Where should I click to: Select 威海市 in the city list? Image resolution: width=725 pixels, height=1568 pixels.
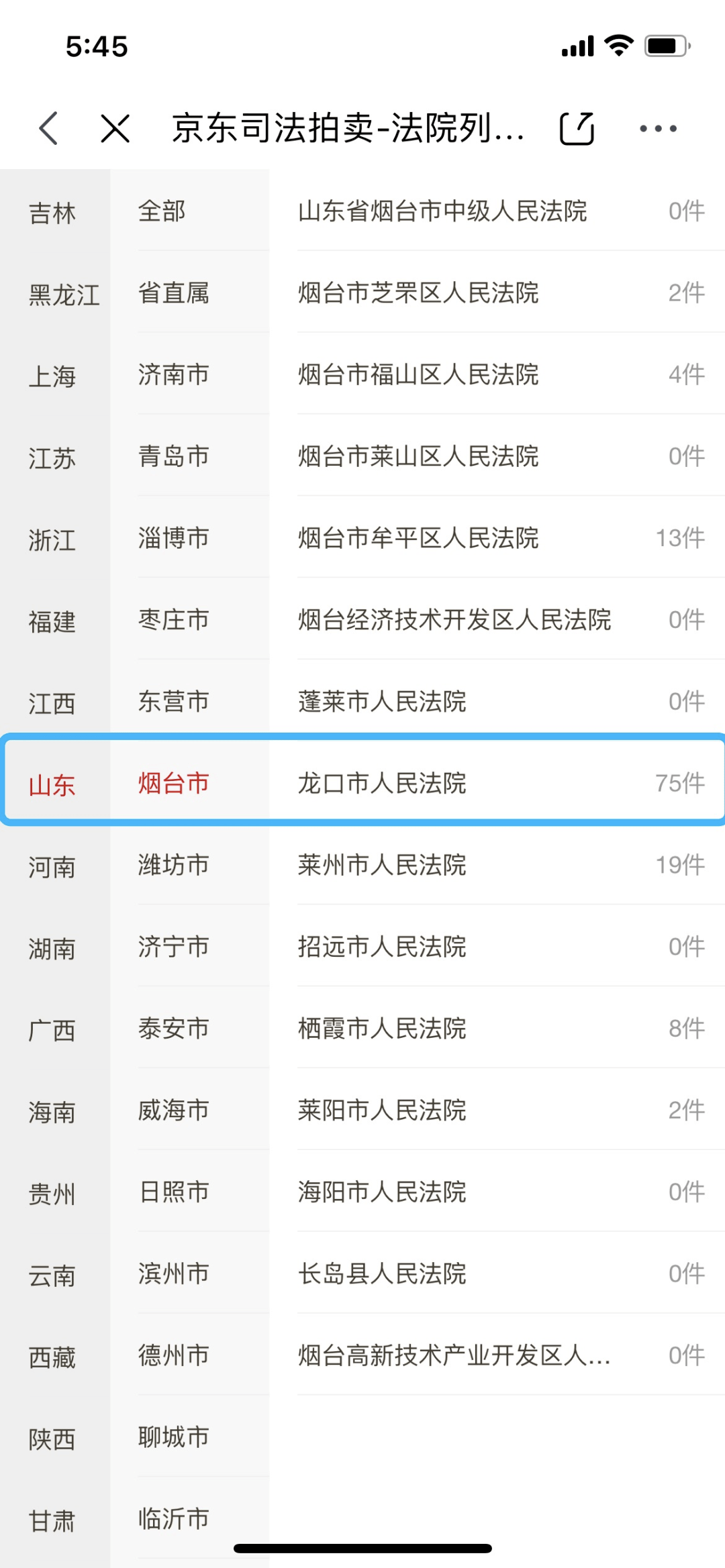(x=174, y=1110)
